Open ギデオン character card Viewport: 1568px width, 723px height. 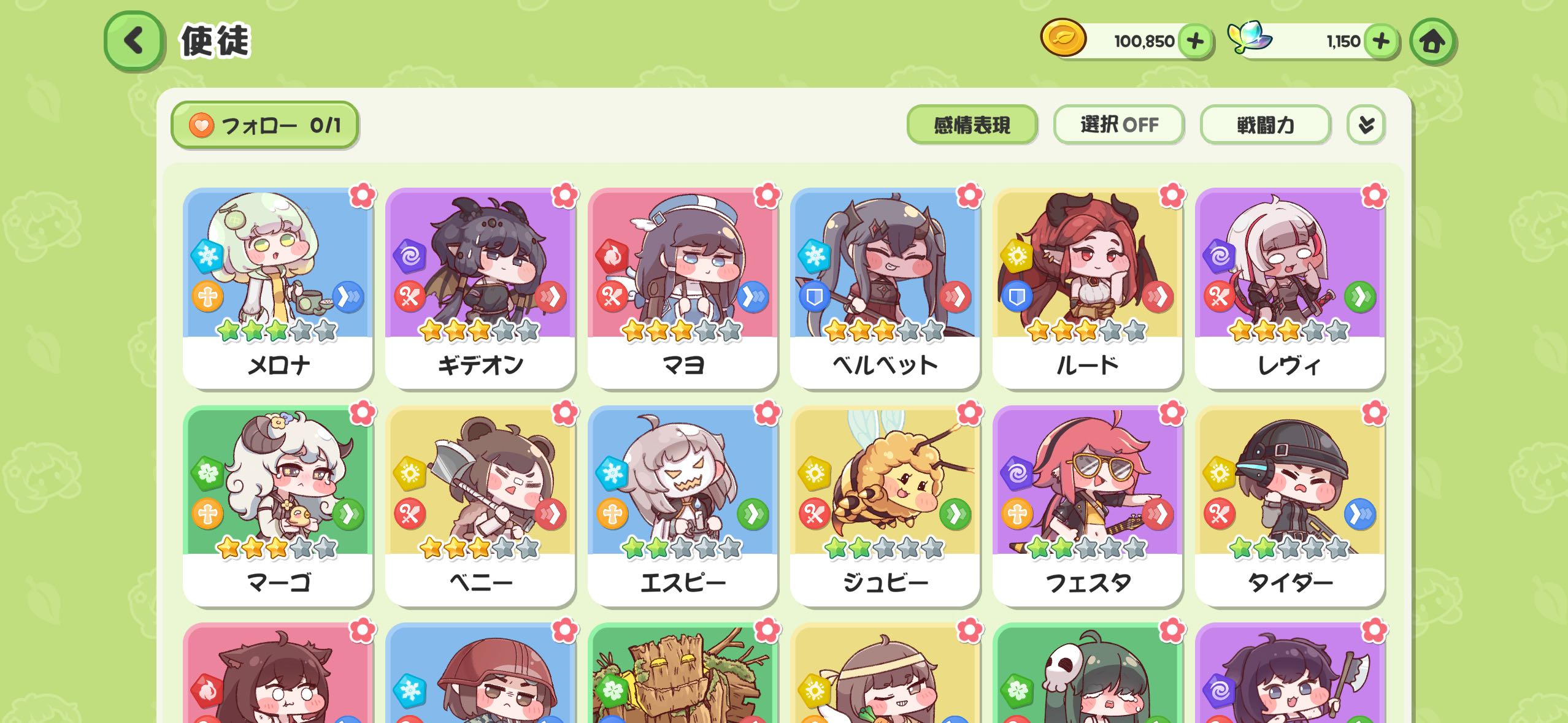point(480,288)
